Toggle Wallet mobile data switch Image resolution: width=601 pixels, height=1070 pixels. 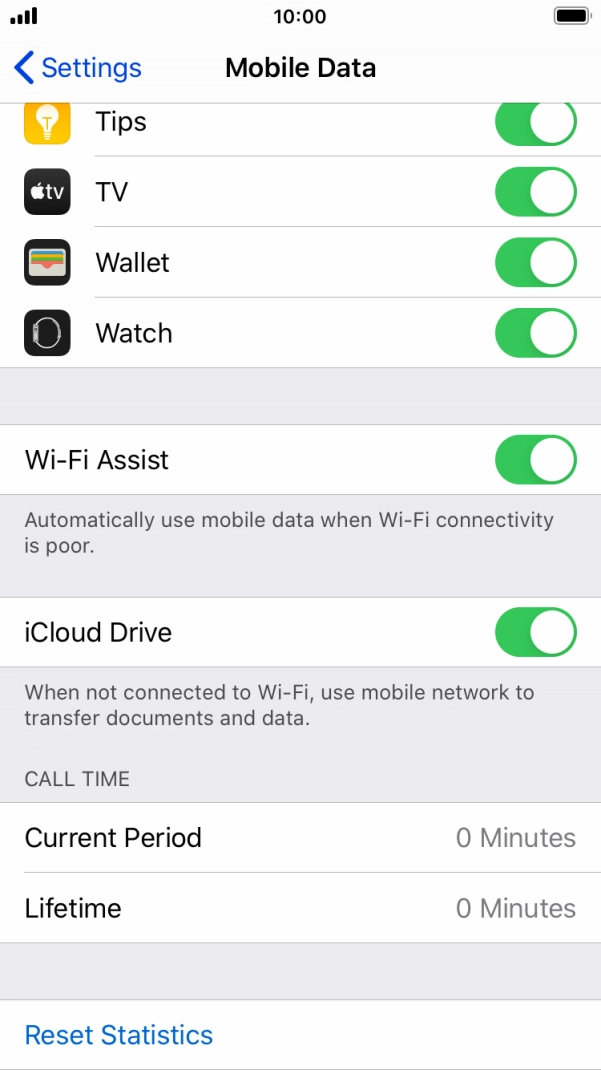535,263
